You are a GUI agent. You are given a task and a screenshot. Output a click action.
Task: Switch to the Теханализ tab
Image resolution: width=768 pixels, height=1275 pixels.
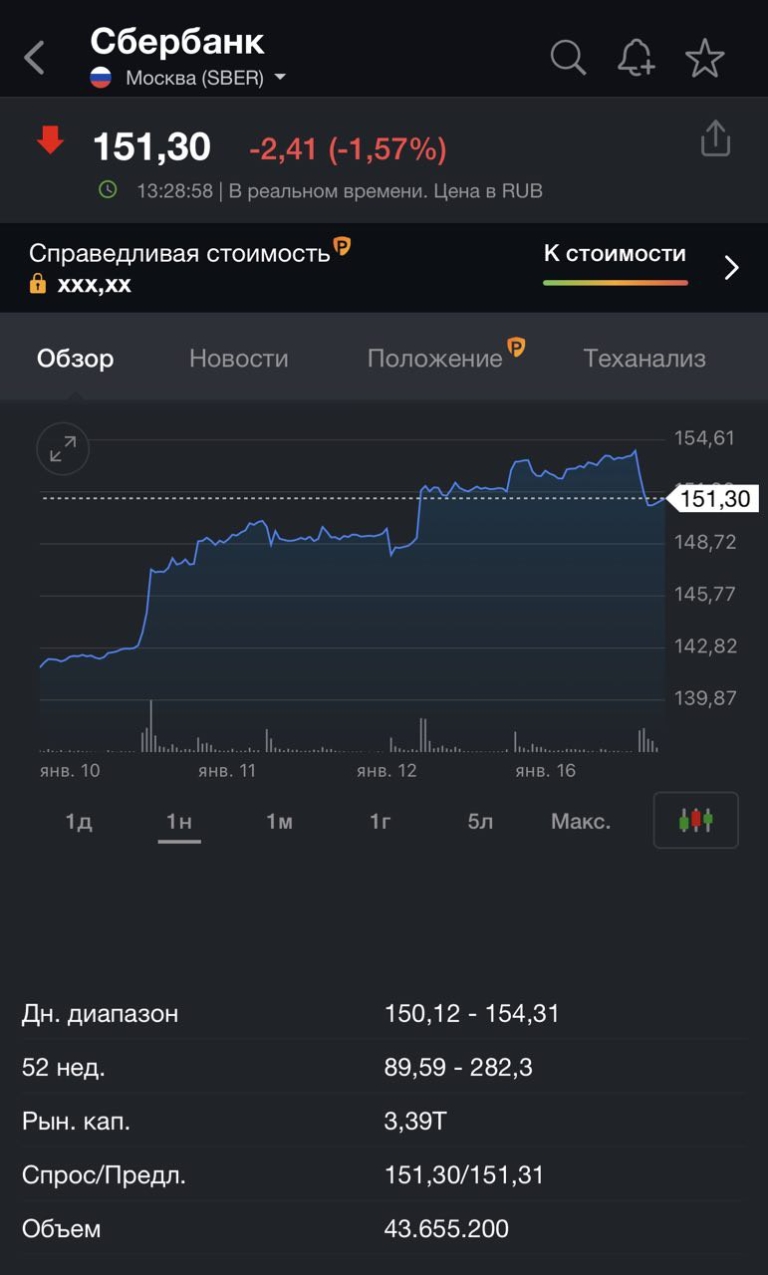(644, 359)
